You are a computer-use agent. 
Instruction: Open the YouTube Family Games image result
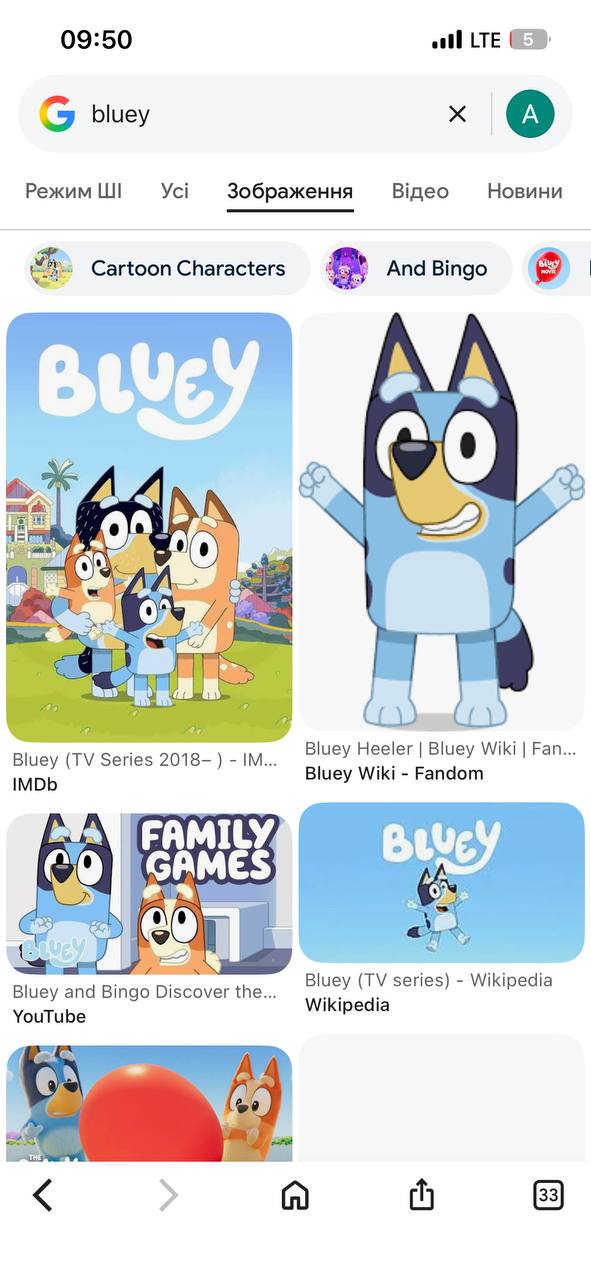pos(149,894)
